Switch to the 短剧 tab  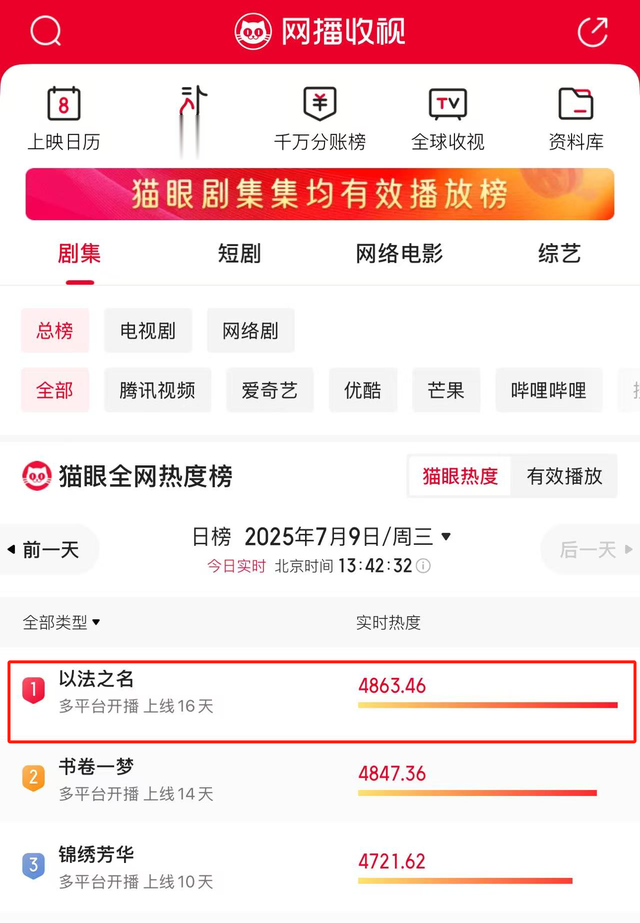coord(239,254)
